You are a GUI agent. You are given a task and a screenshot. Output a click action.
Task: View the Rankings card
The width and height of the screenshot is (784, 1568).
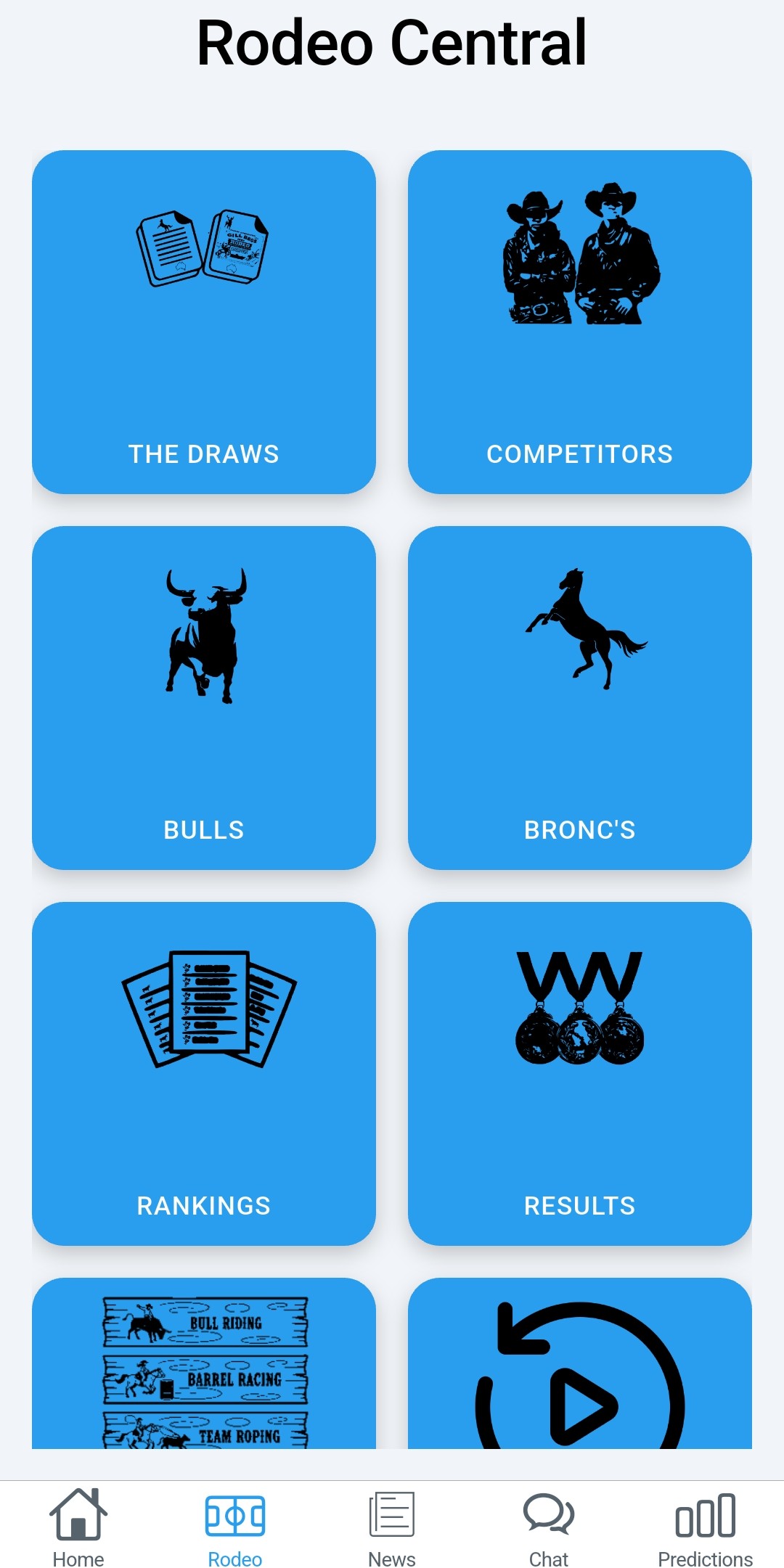pyautogui.click(x=204, y=1073)
